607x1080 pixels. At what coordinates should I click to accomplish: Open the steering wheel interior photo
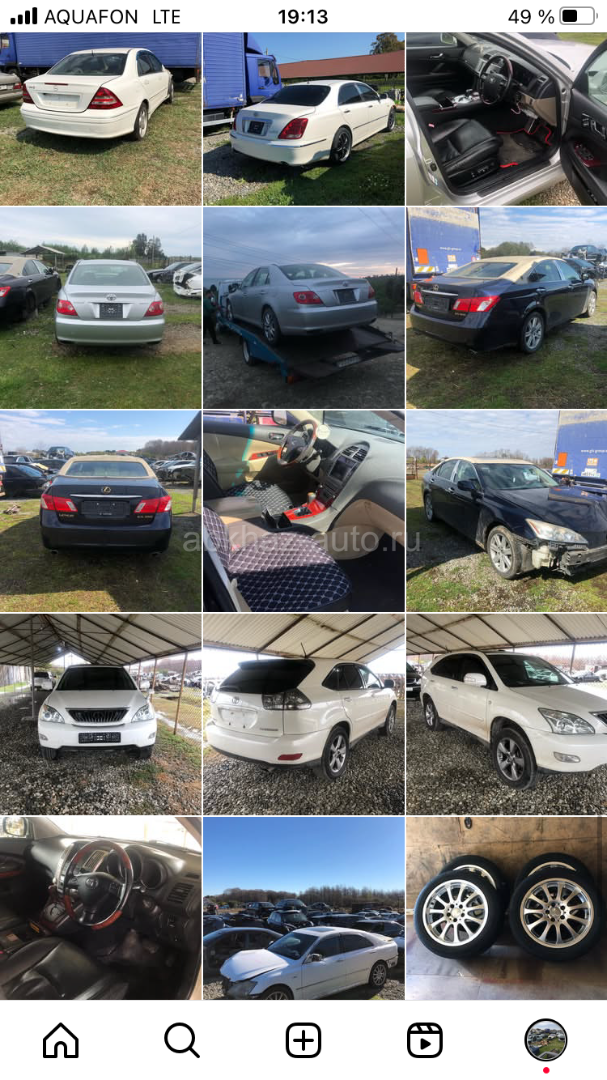(x=100, y=907)
